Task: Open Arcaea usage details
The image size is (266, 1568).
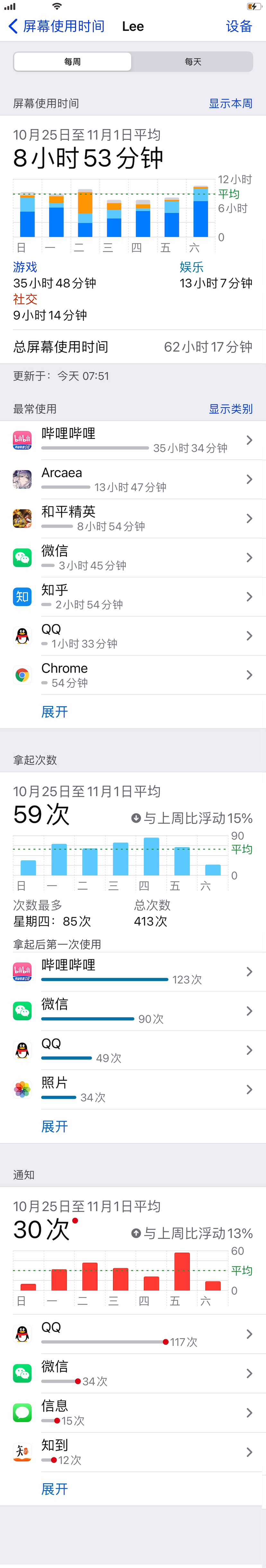Action: 133,479
